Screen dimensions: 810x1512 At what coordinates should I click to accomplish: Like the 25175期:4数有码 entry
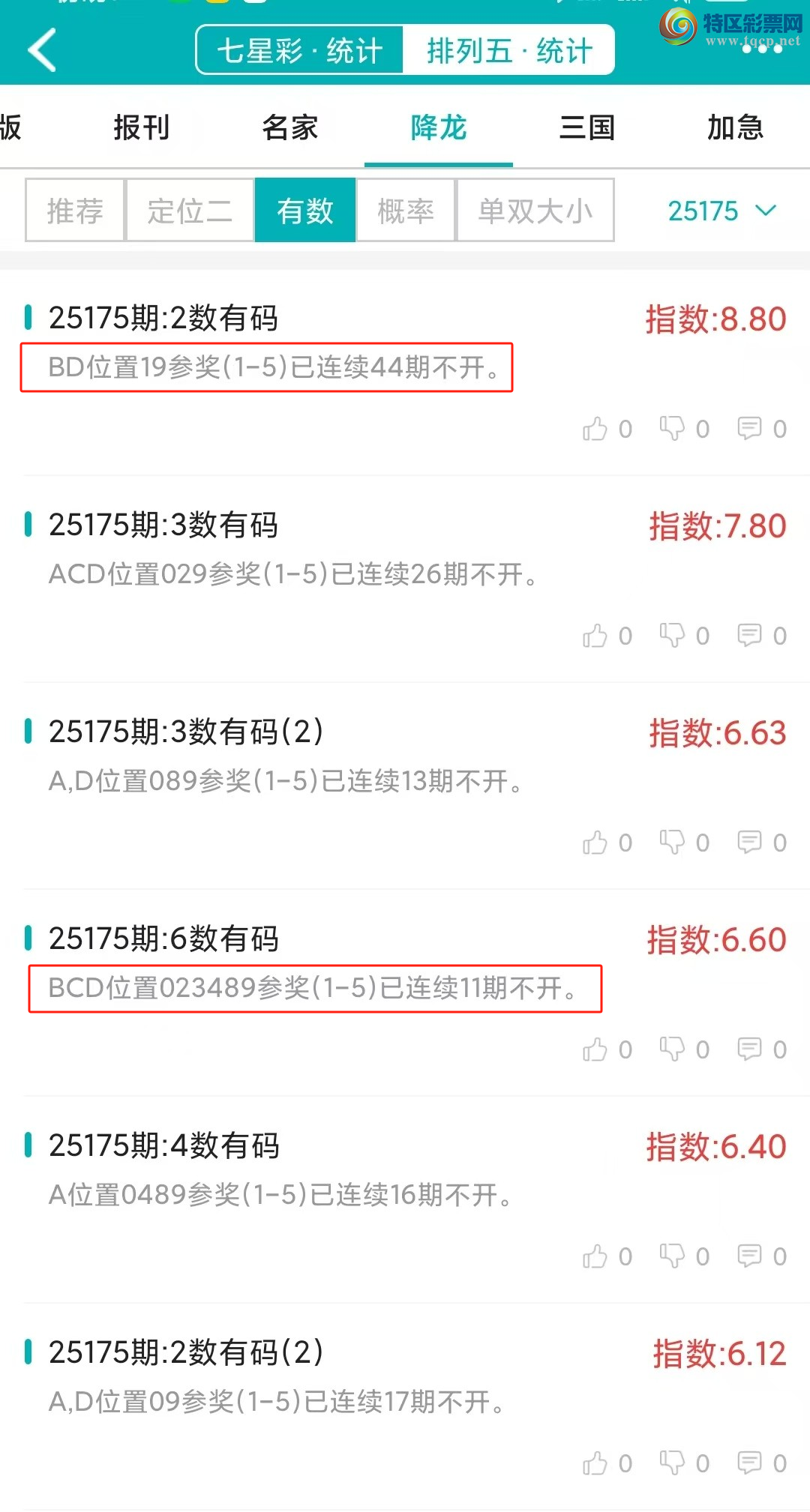(595, 1256)
